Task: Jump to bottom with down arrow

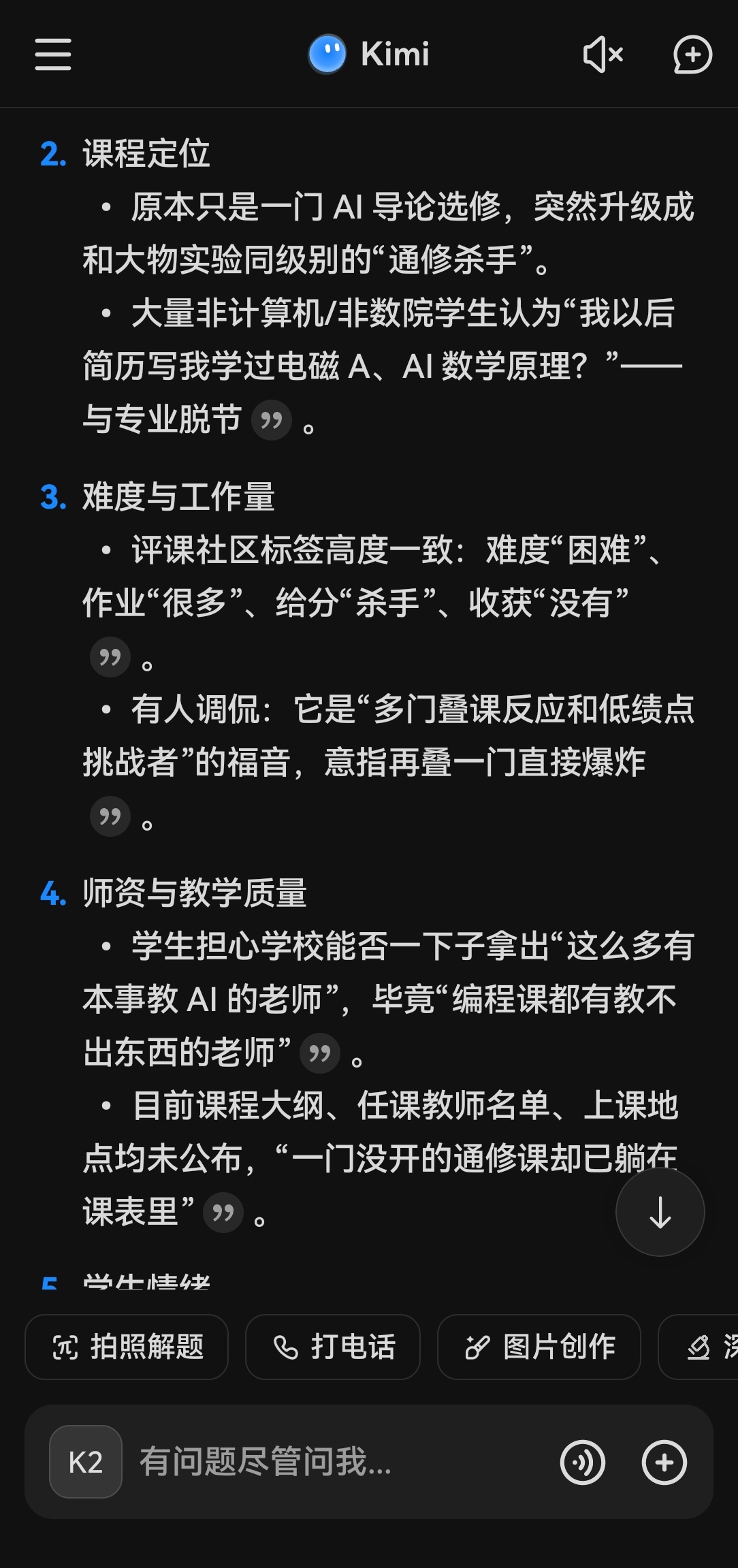Action: [x=660, y=1212]
